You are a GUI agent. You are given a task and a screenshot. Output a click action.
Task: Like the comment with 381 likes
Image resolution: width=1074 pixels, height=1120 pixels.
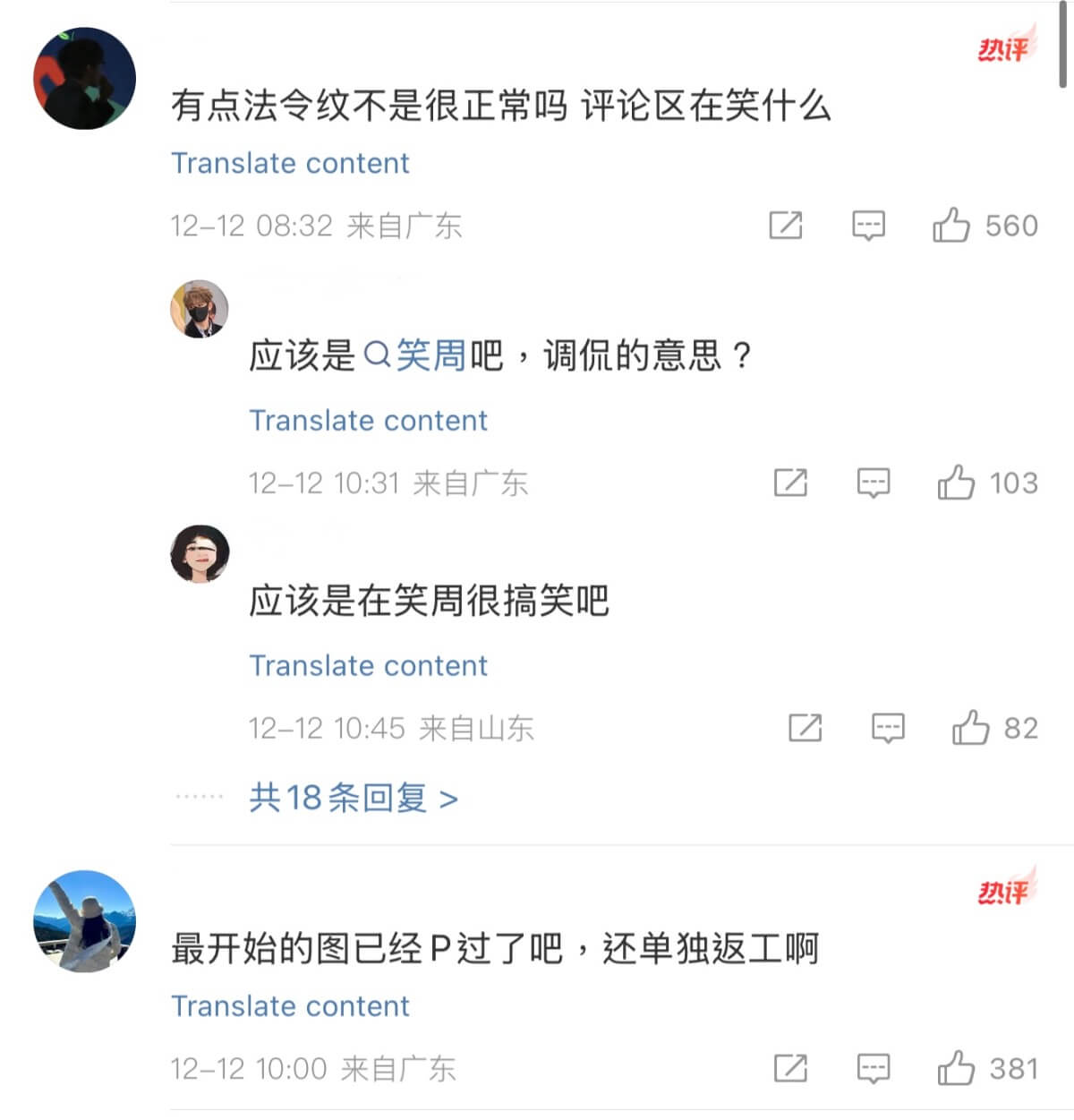[956, 1068]
